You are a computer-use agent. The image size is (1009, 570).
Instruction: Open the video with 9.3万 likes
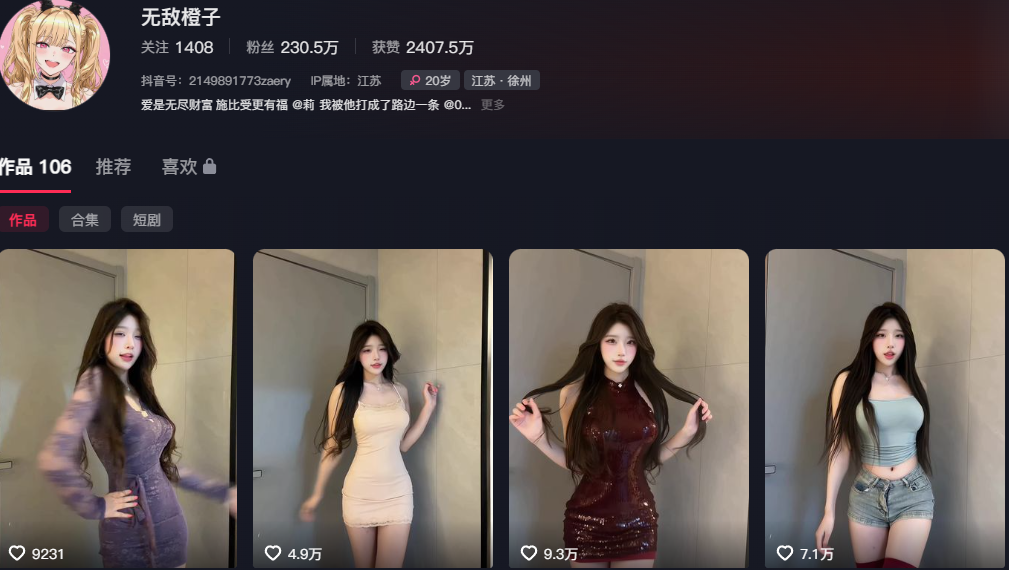point(628,408)
